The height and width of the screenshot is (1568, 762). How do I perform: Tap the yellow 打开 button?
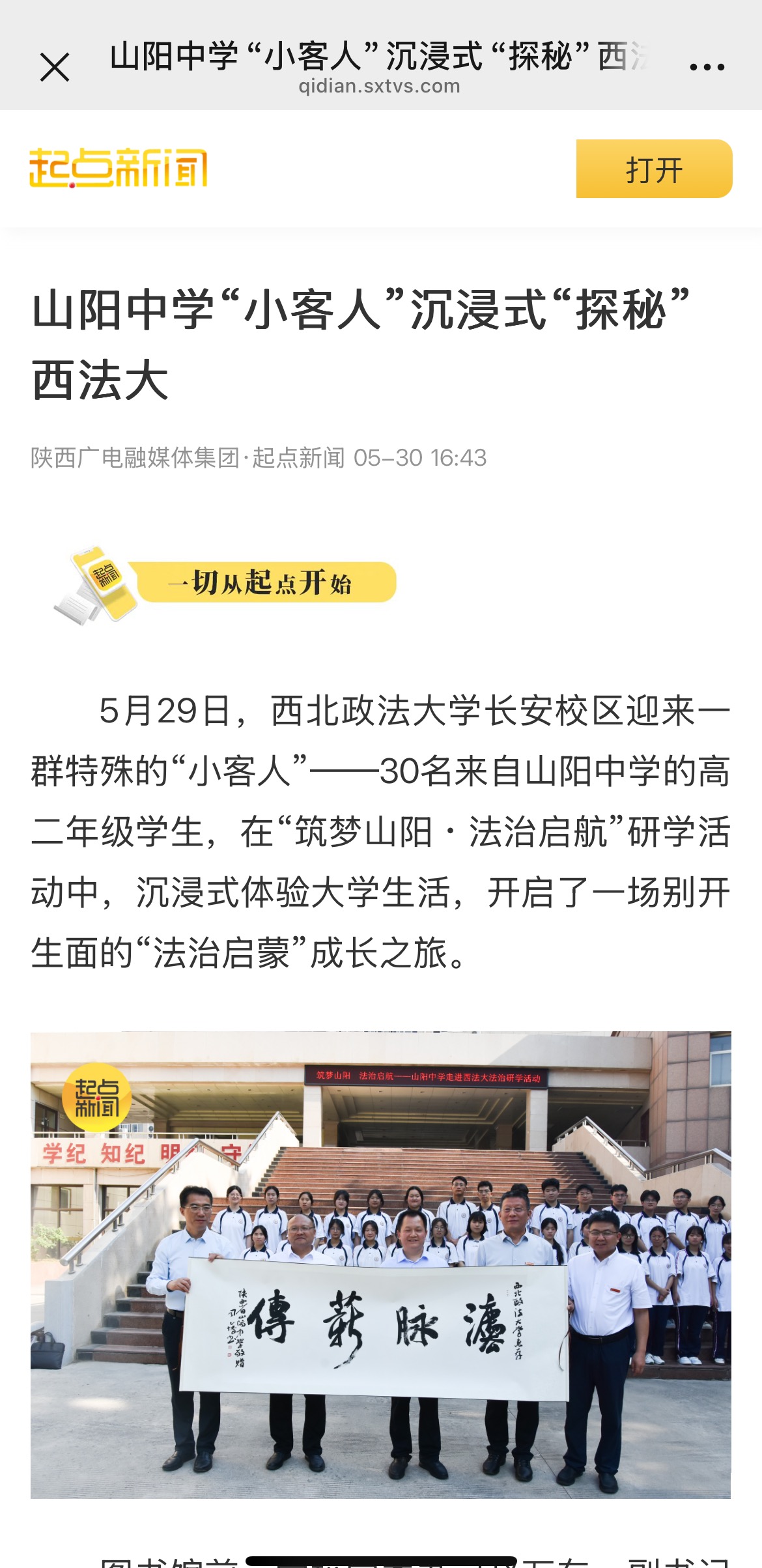point(654,169)
